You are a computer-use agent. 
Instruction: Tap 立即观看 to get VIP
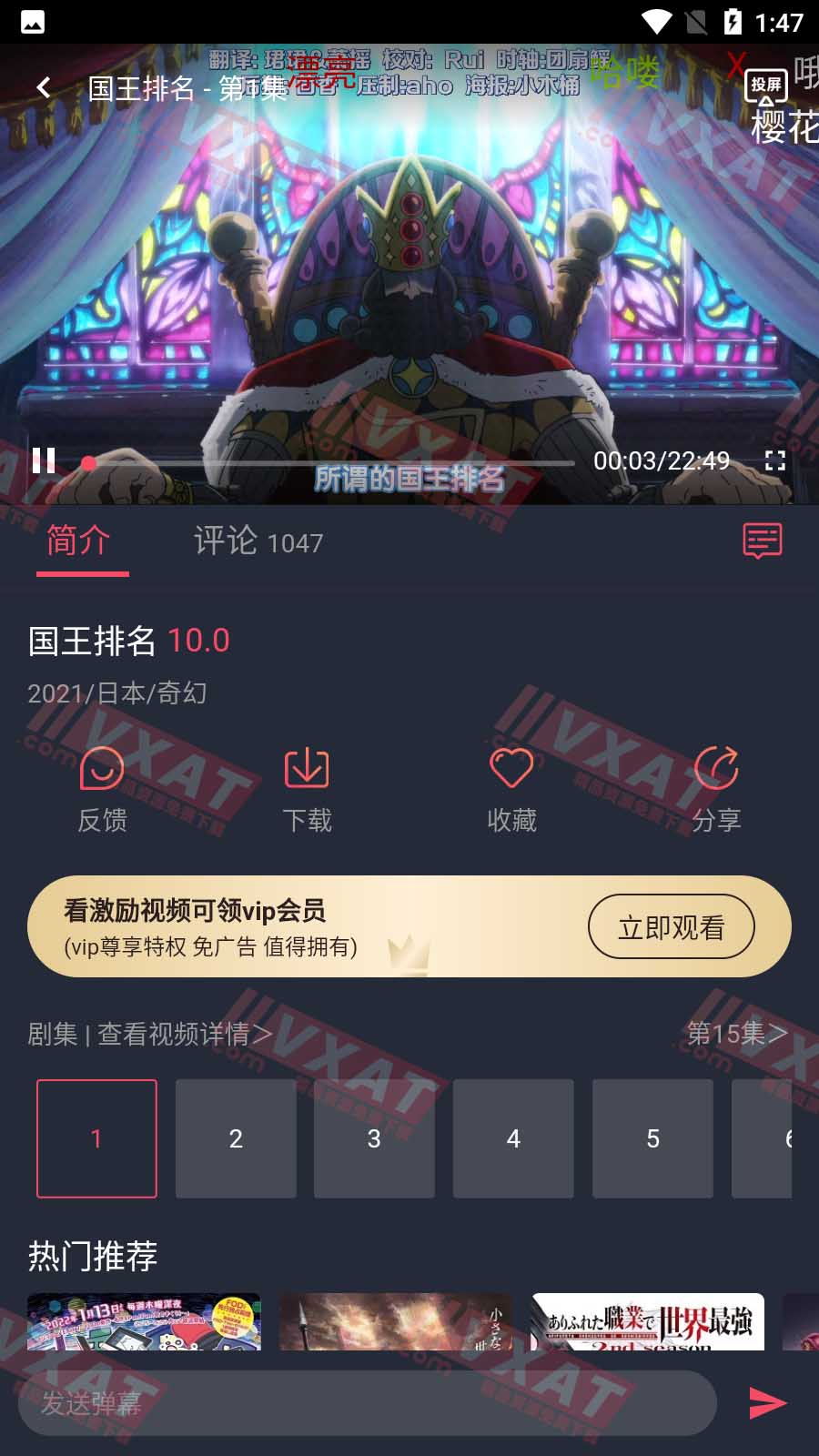671,927
